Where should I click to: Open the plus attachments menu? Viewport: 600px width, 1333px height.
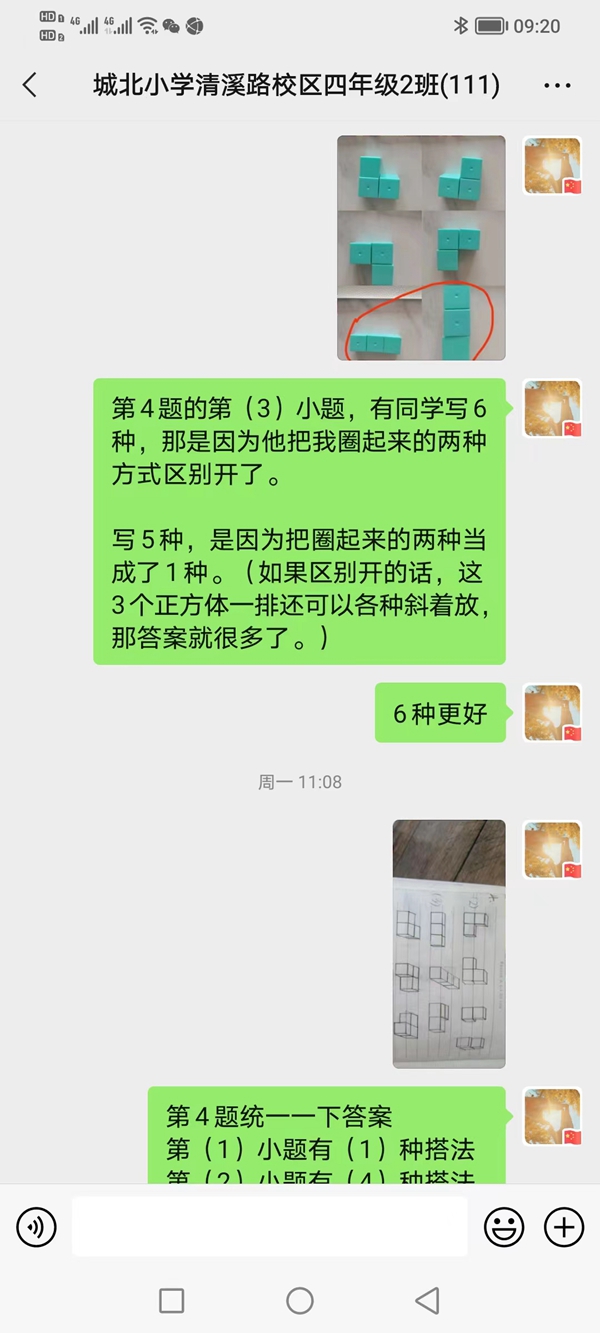[x=563, y=1226]
